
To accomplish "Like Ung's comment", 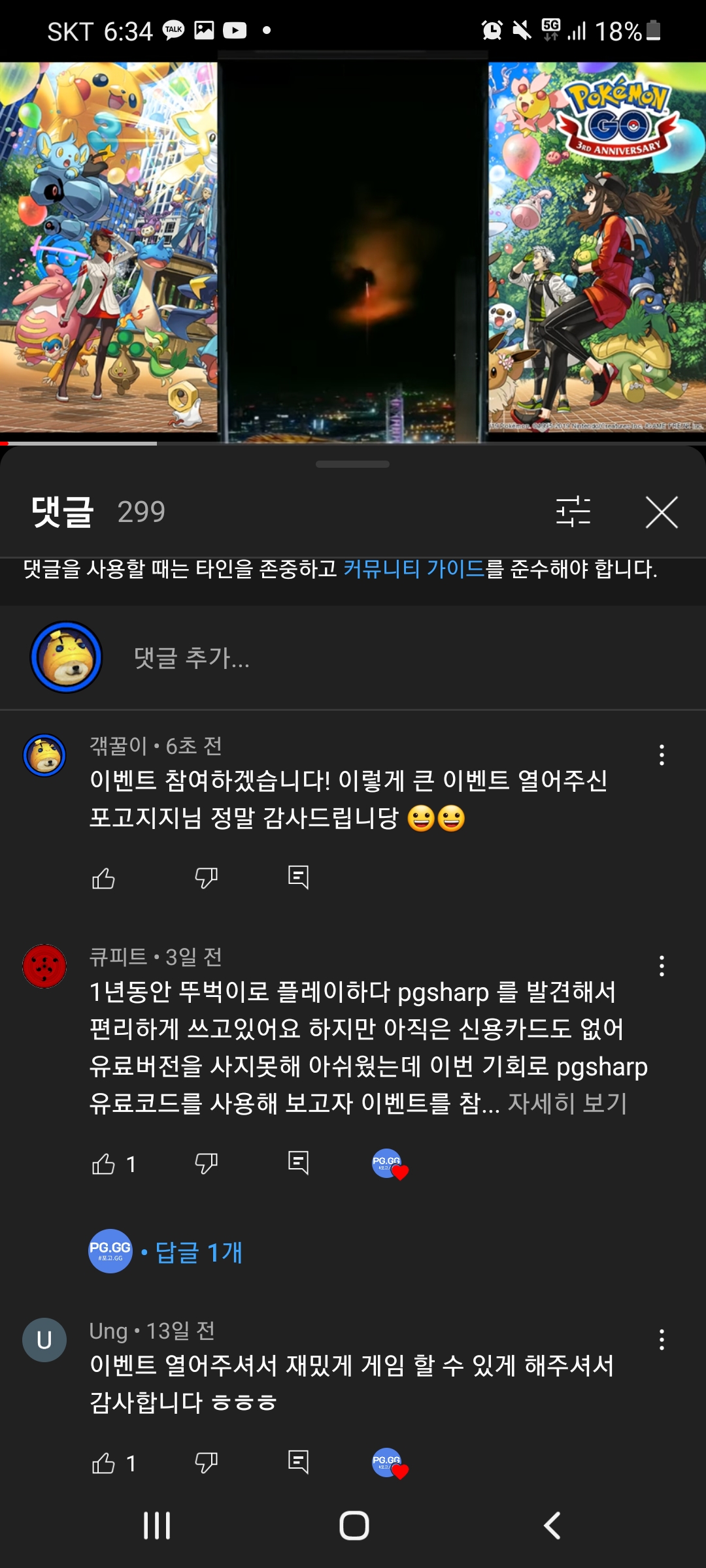I will coord(103,1463).
